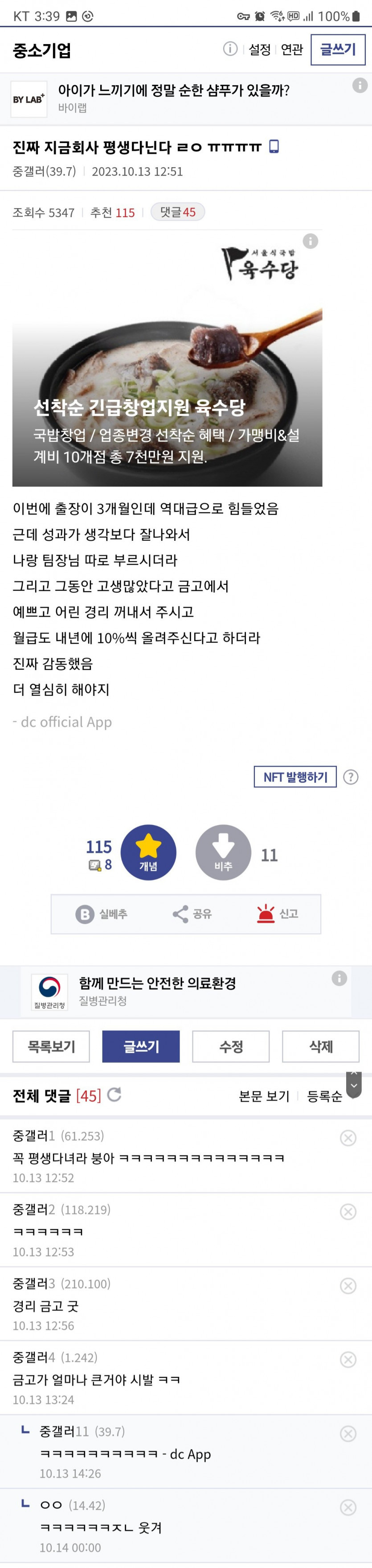Screen dimensions: 372x1568
Task: Delete 중갤러1's comment with the X icon
Action: pos(347,1138)
